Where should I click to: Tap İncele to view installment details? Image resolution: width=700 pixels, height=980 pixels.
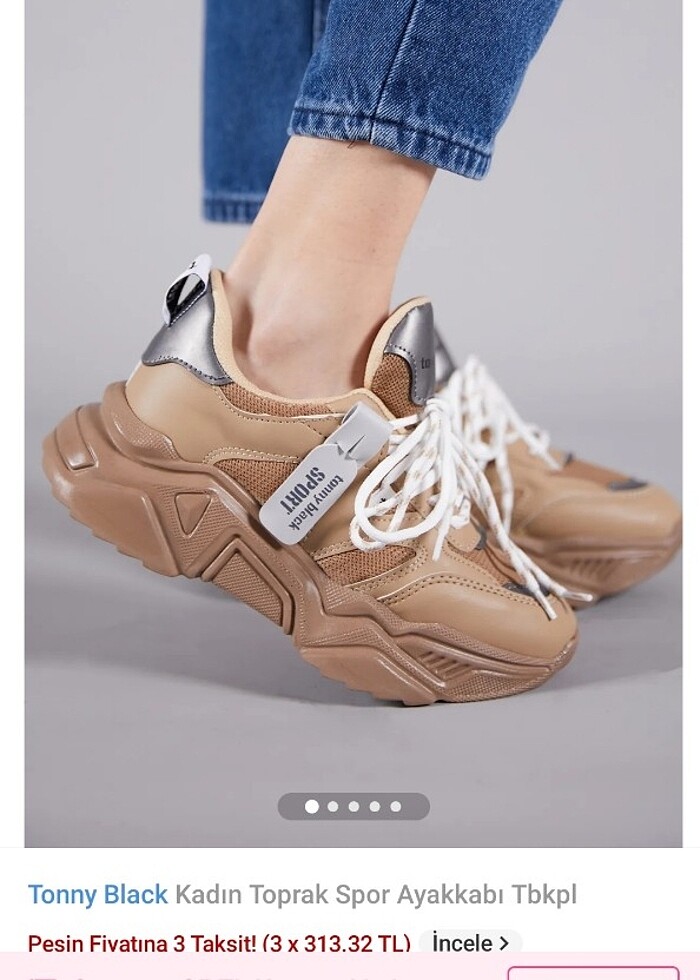[469, 943]
